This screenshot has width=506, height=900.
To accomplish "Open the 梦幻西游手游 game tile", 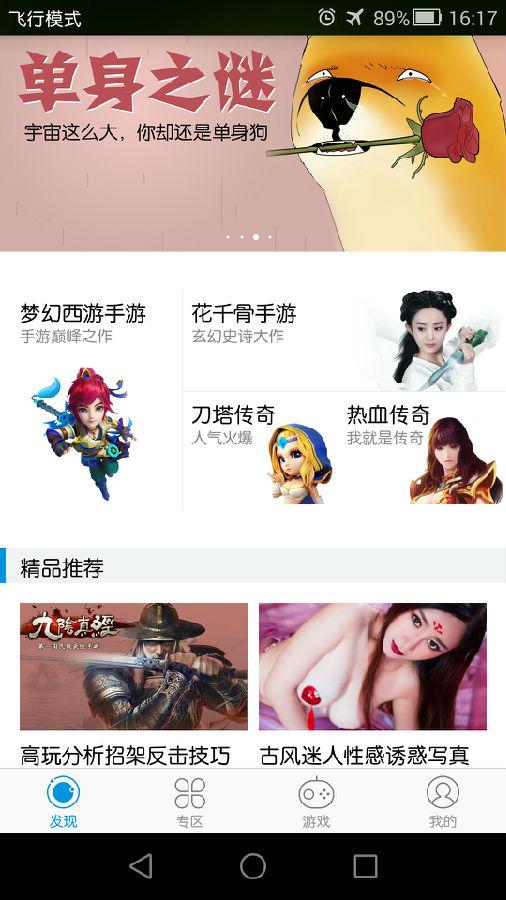I will 91,399.
